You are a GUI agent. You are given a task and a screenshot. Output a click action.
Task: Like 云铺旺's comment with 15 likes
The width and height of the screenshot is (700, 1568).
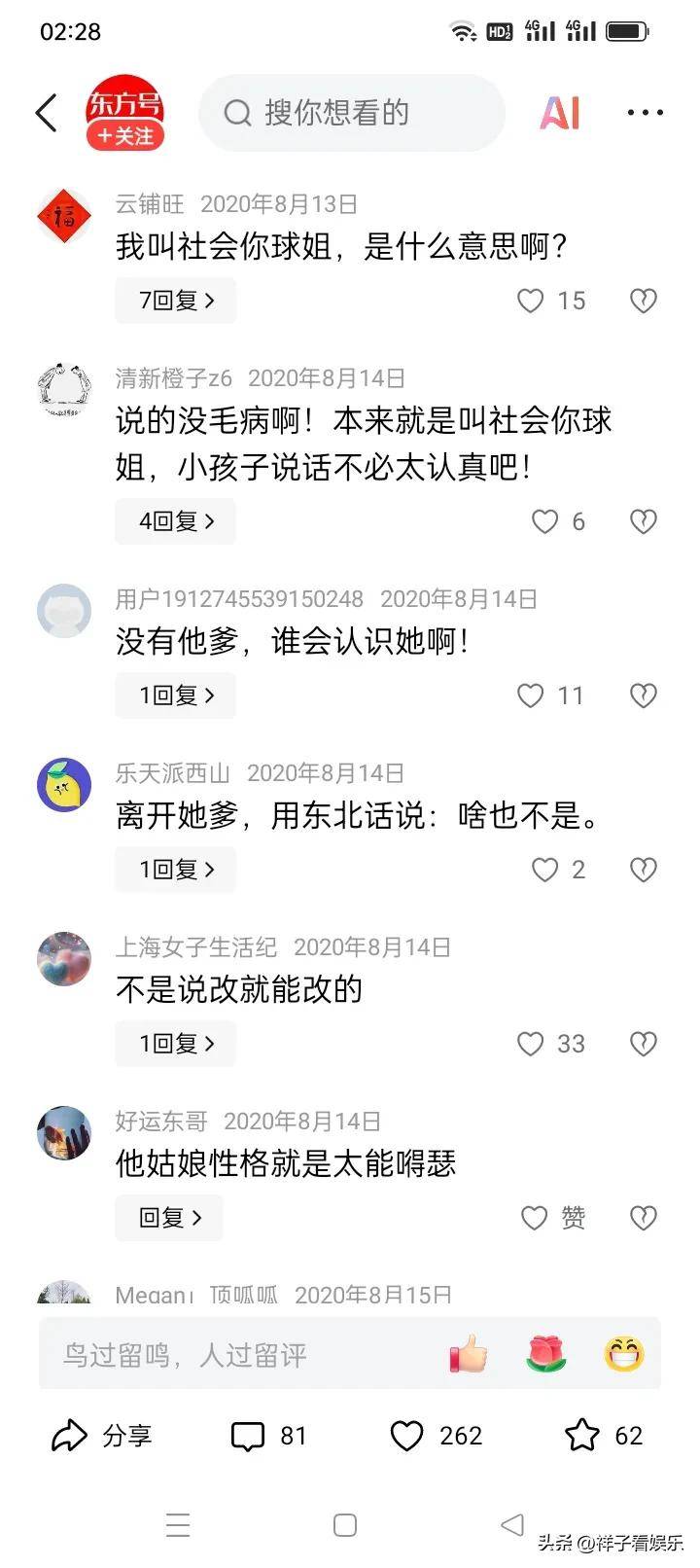[531, 301]
